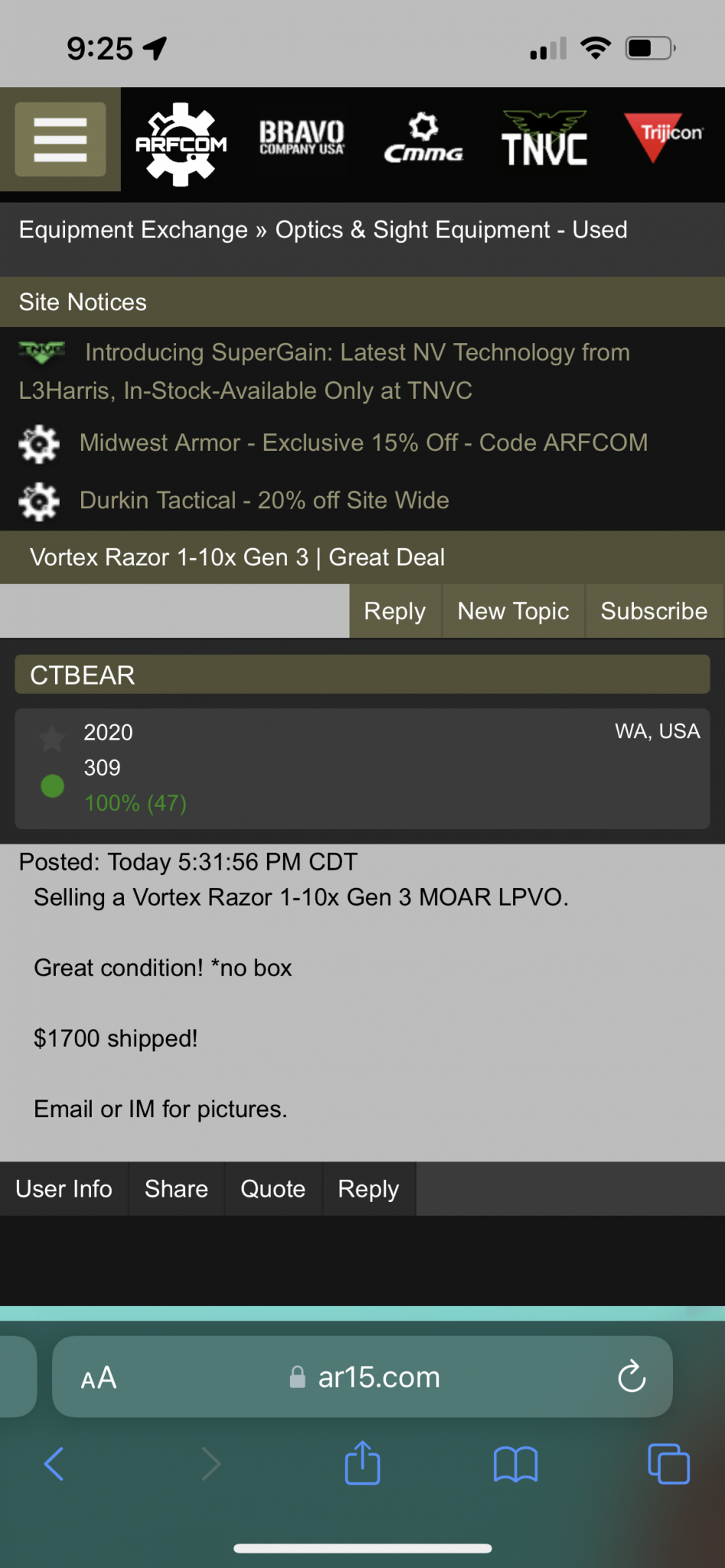View CTBEAR's user profile
This screenshot has width=725, height=1568.
pos(83,675)
